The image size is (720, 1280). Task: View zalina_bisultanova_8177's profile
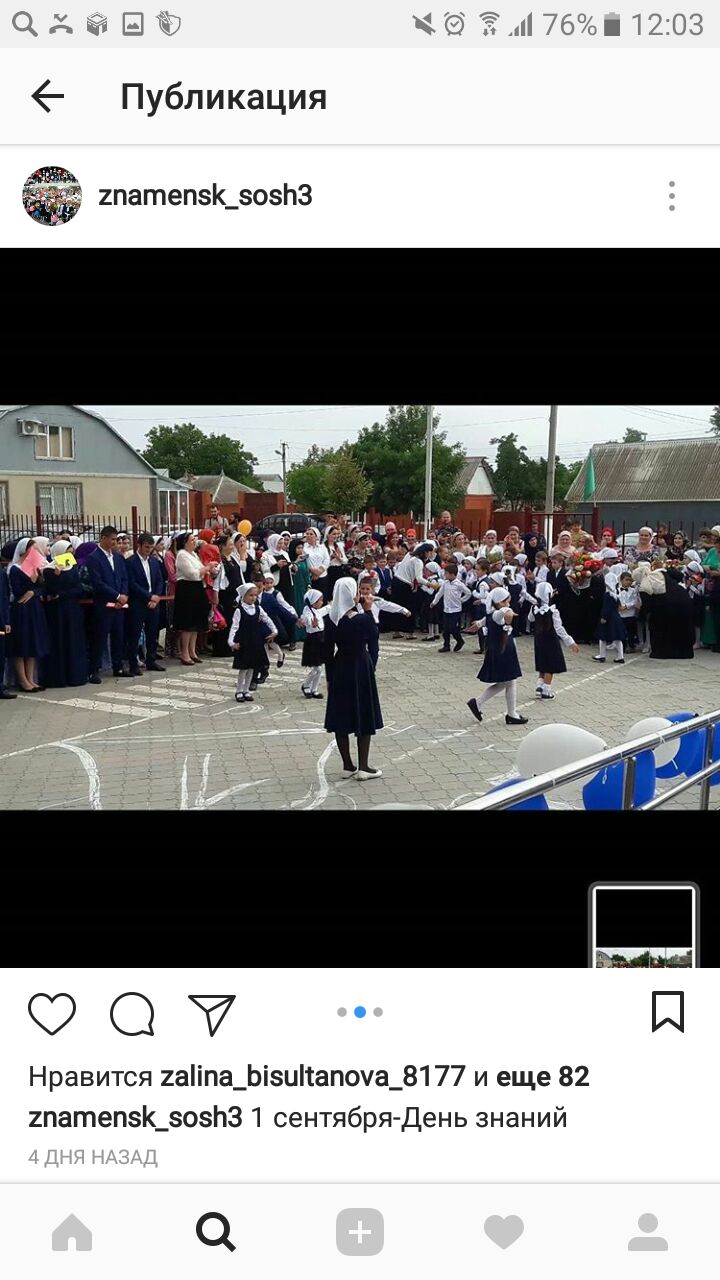click(x=313, y=1076)
